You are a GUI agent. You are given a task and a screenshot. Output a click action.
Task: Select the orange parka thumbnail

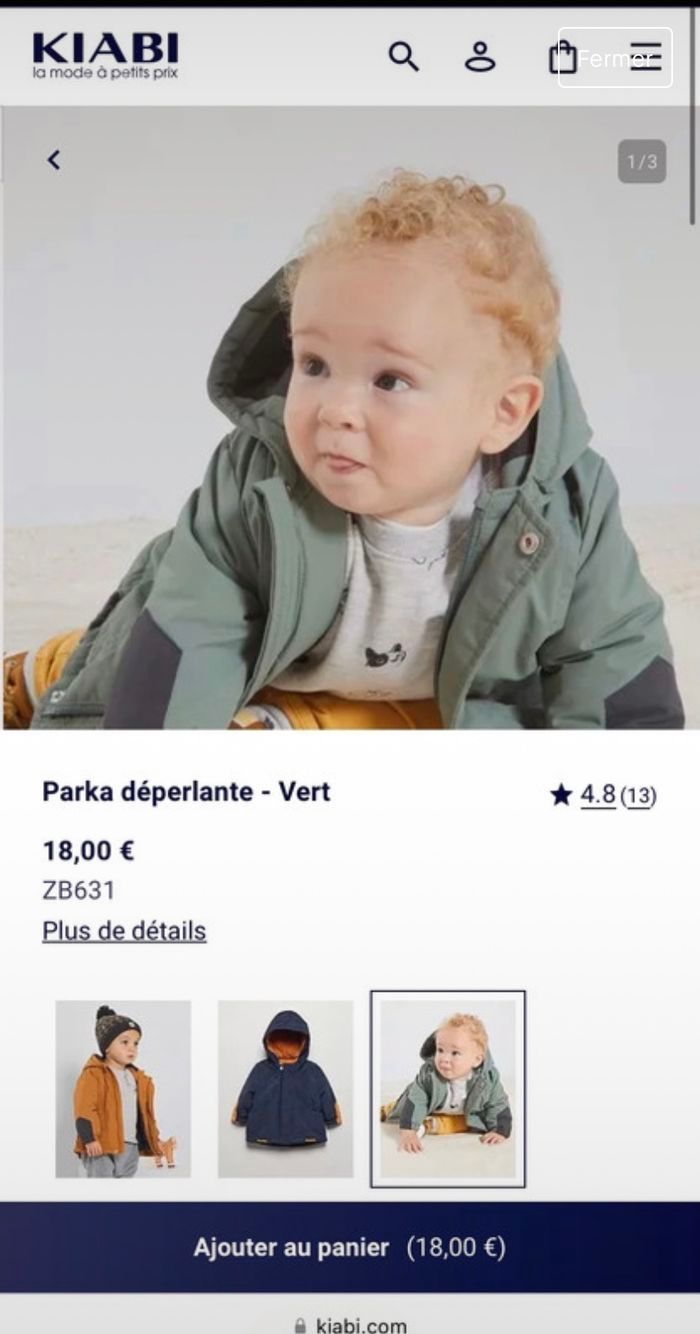(123, 1089)
